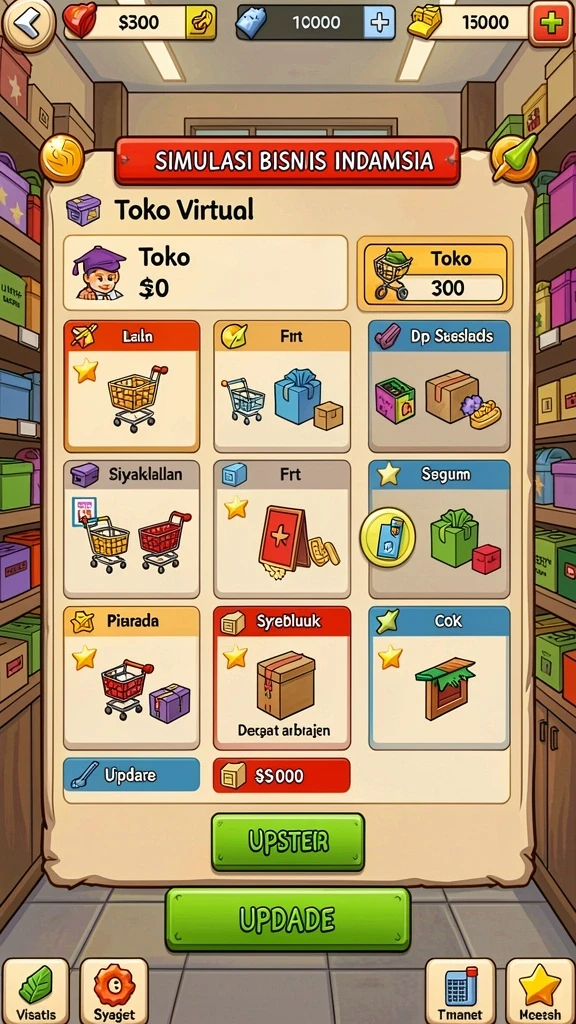Image resolution: width=576 pixels, height=1024 pixels.
Task: Open the Segum gift box card
Action: click(439, 529)
